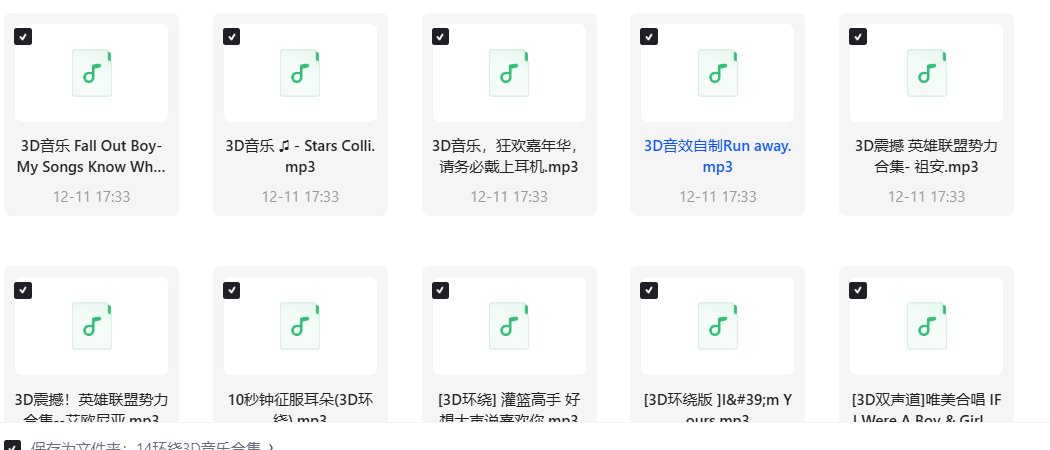Open 英雄联盟势力合集- 祖安.mp3

click(x=926, y=73)
